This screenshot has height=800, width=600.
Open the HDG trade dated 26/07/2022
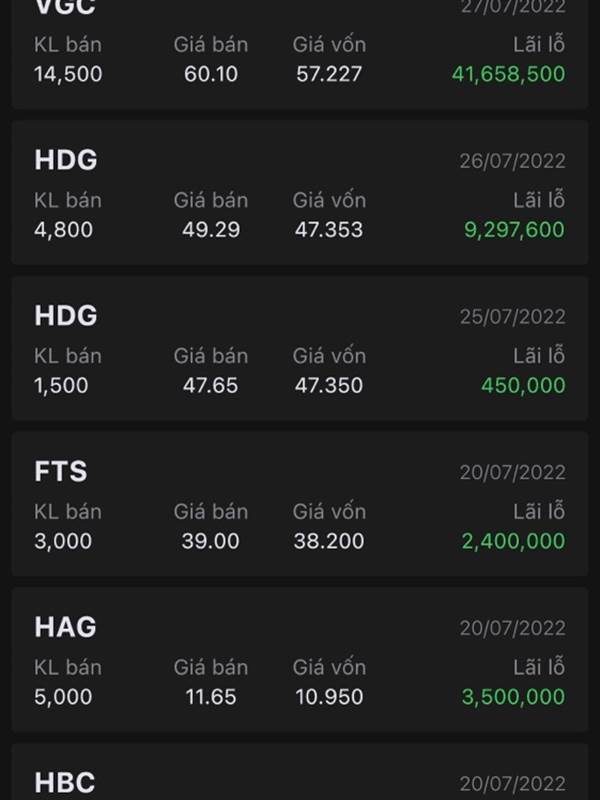[300, 193]
